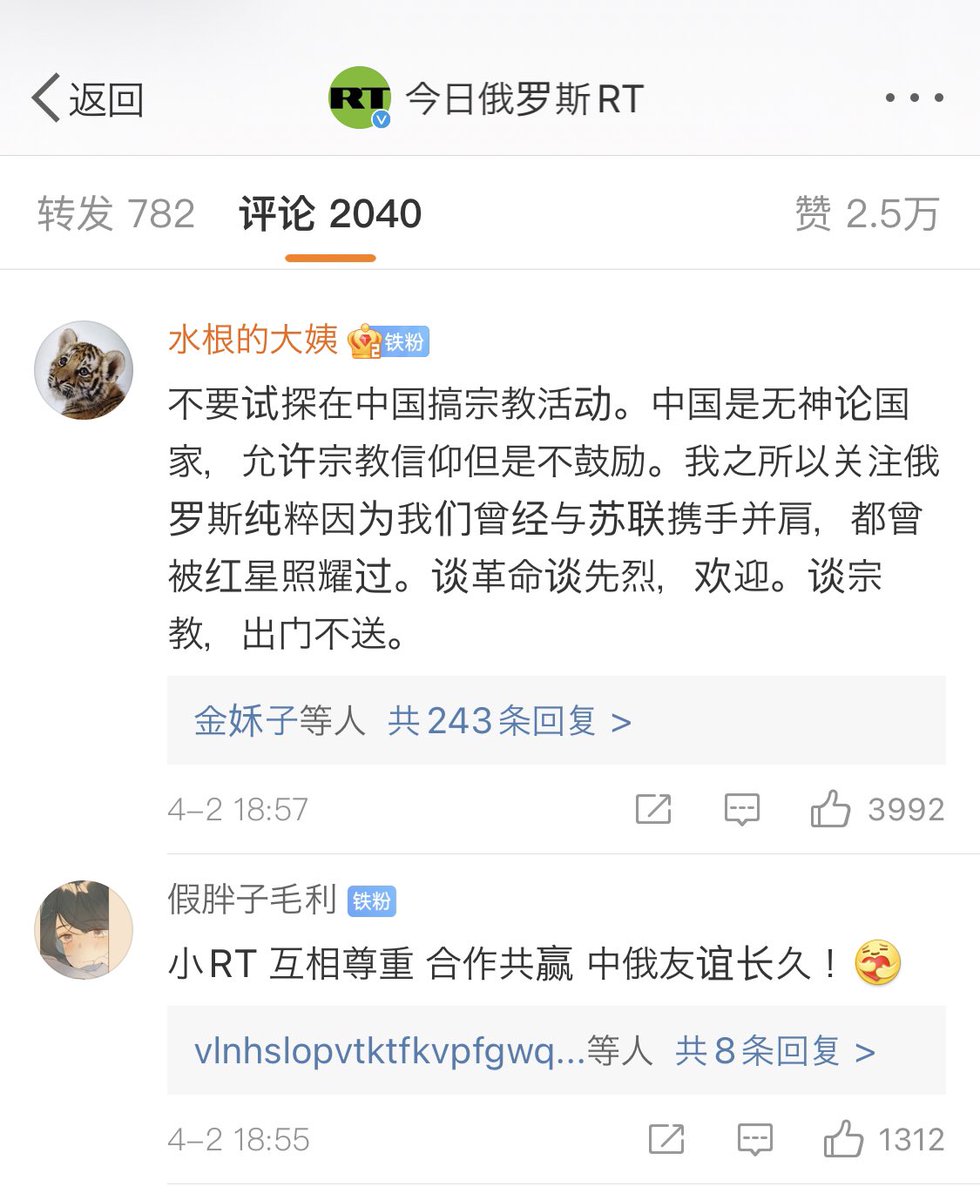Go back using the 返回 button
Screen dimensions: 980x1200
tap(87, 99)
